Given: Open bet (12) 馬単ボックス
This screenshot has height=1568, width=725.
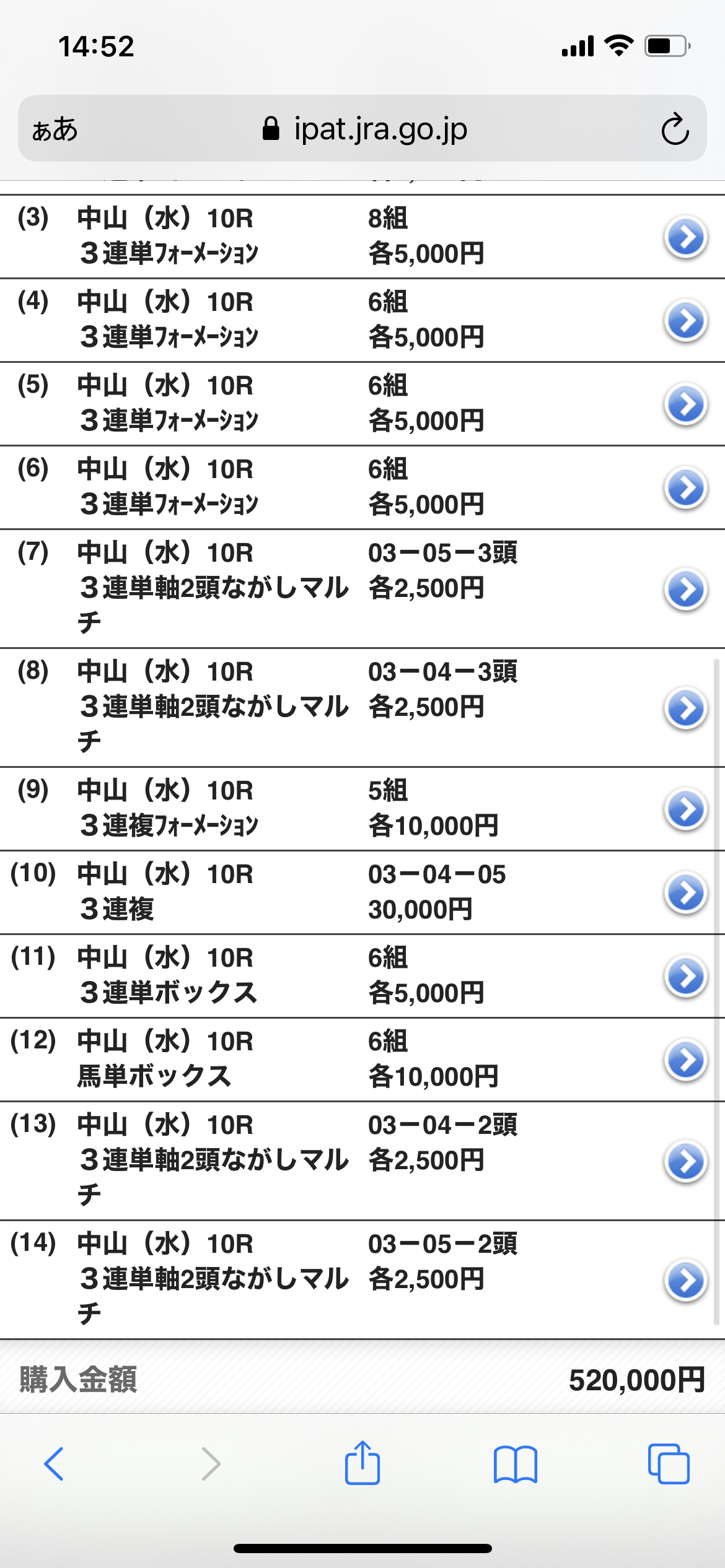Looking at the screenshot, I should [685, 1060].
